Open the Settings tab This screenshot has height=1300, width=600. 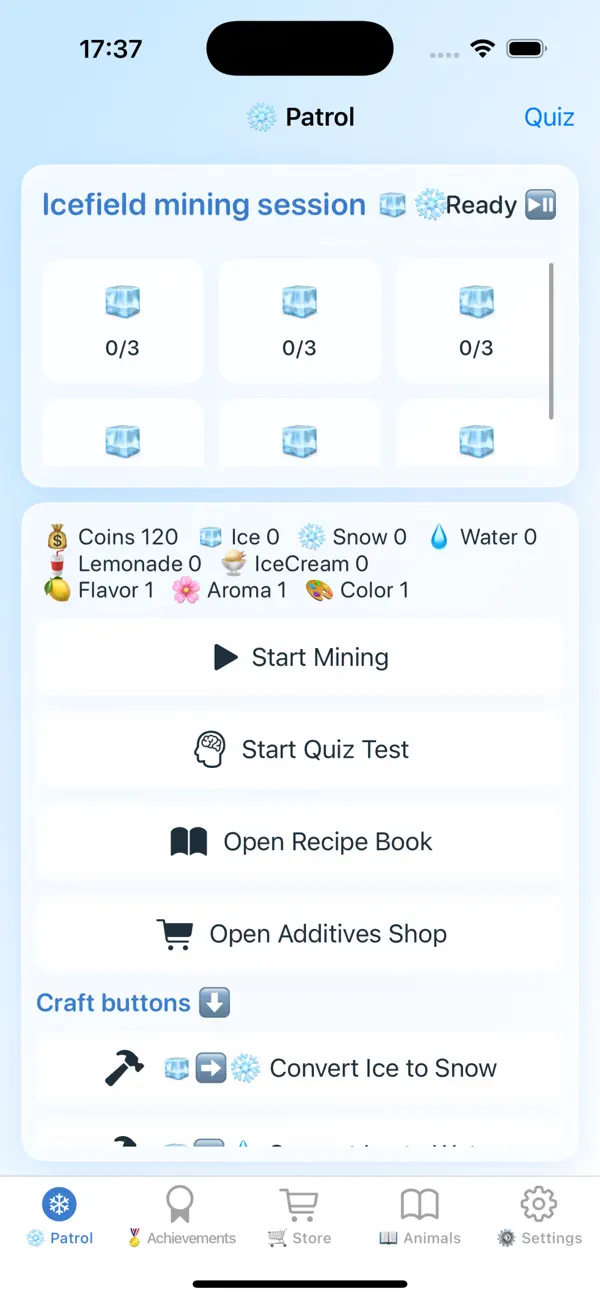pyautogui.click(x=539, y=1216)
